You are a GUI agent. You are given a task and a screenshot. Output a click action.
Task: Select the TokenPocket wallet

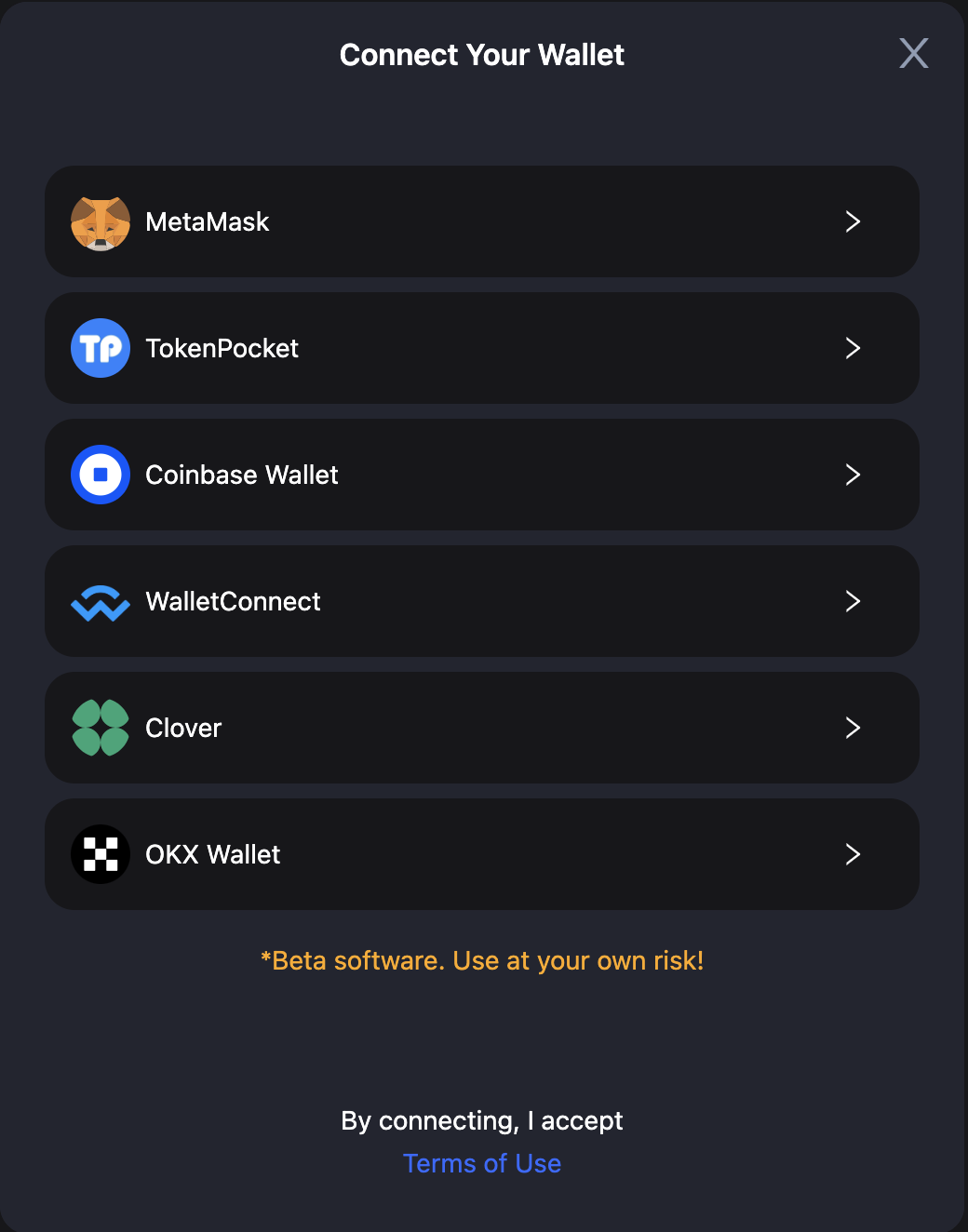point(481,348)
